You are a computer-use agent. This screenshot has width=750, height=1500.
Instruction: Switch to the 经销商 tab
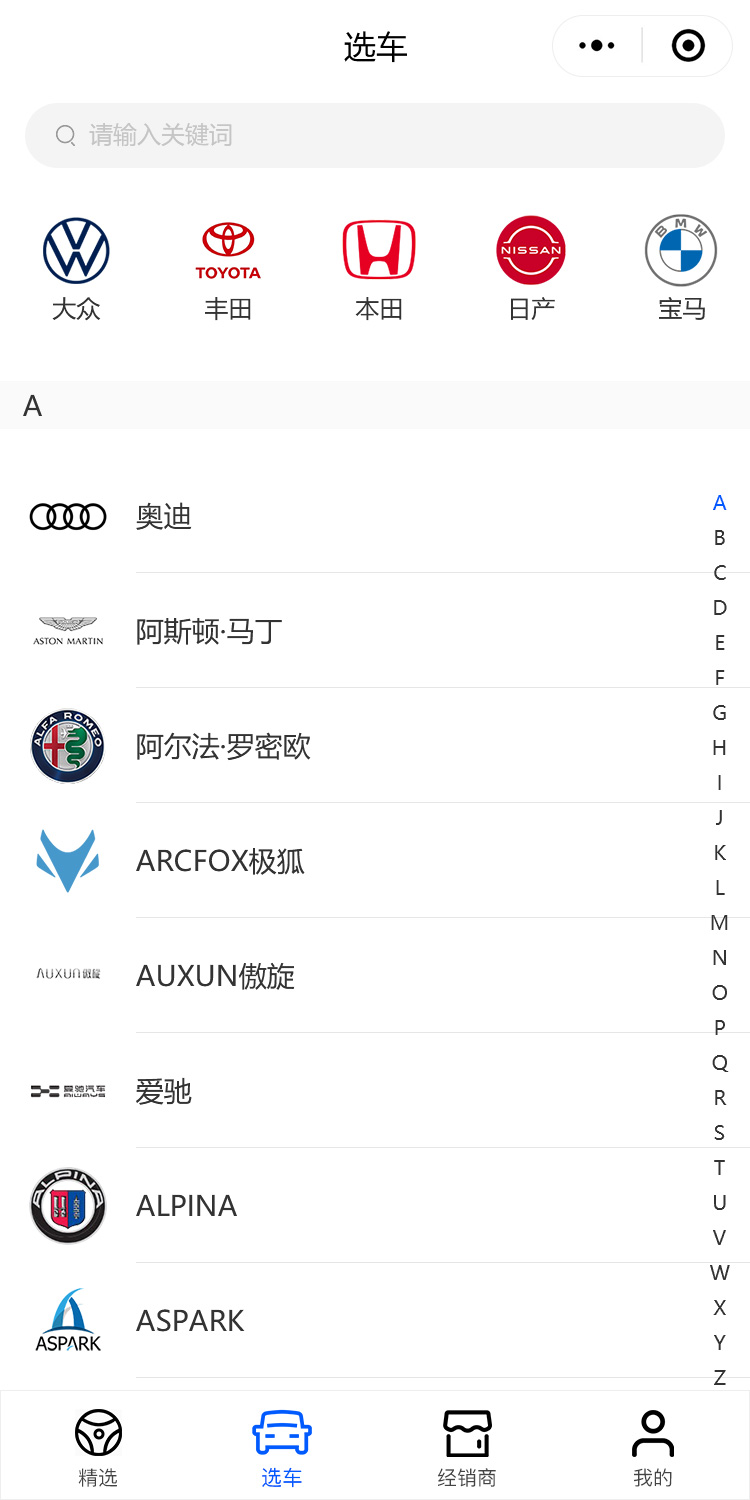pos(467,1446)
